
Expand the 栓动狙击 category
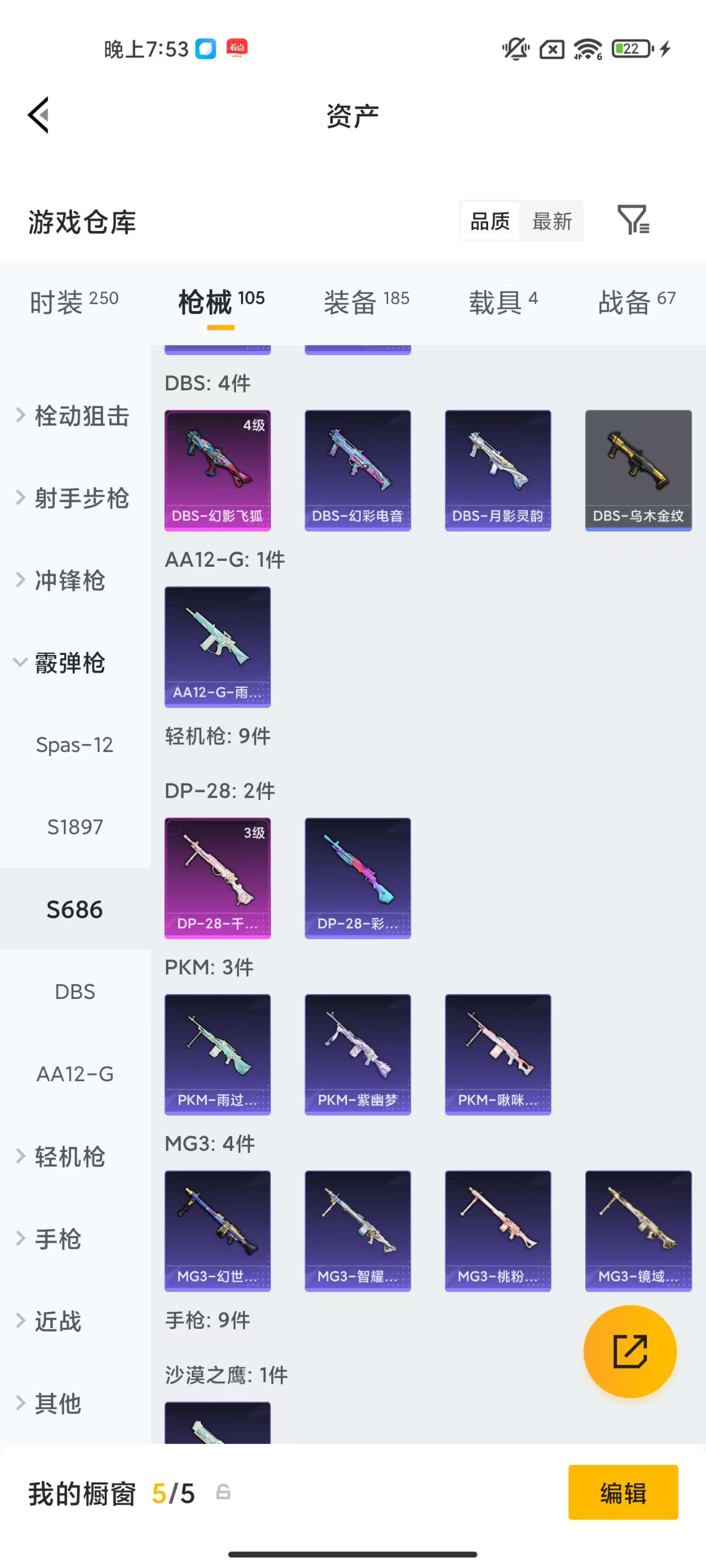73,416
